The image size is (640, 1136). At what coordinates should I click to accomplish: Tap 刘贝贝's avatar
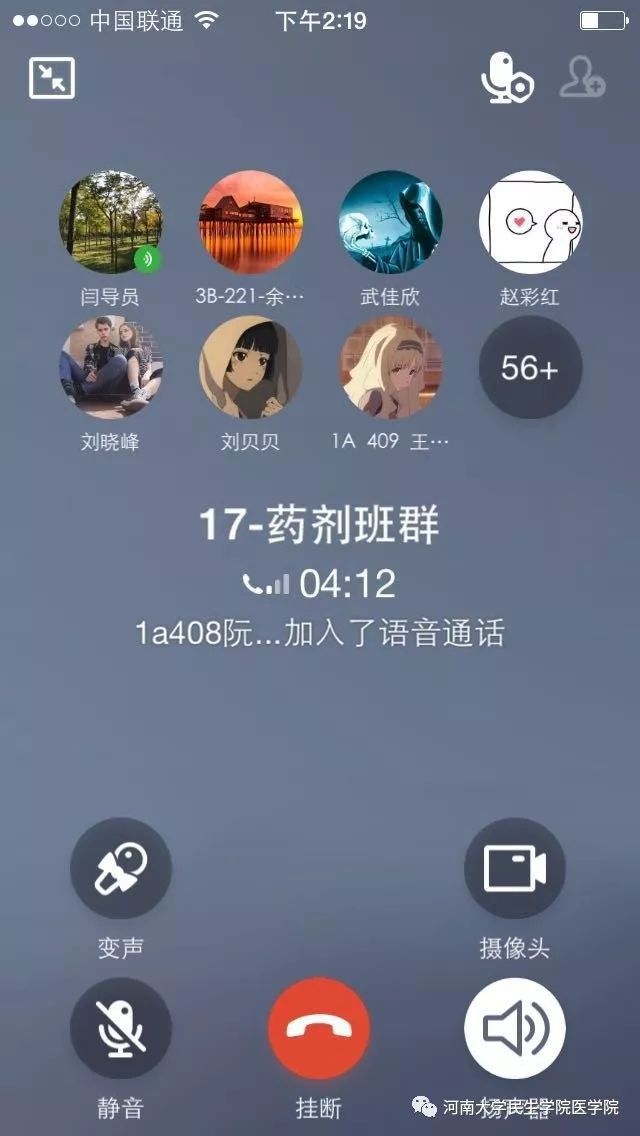point(251,367)
